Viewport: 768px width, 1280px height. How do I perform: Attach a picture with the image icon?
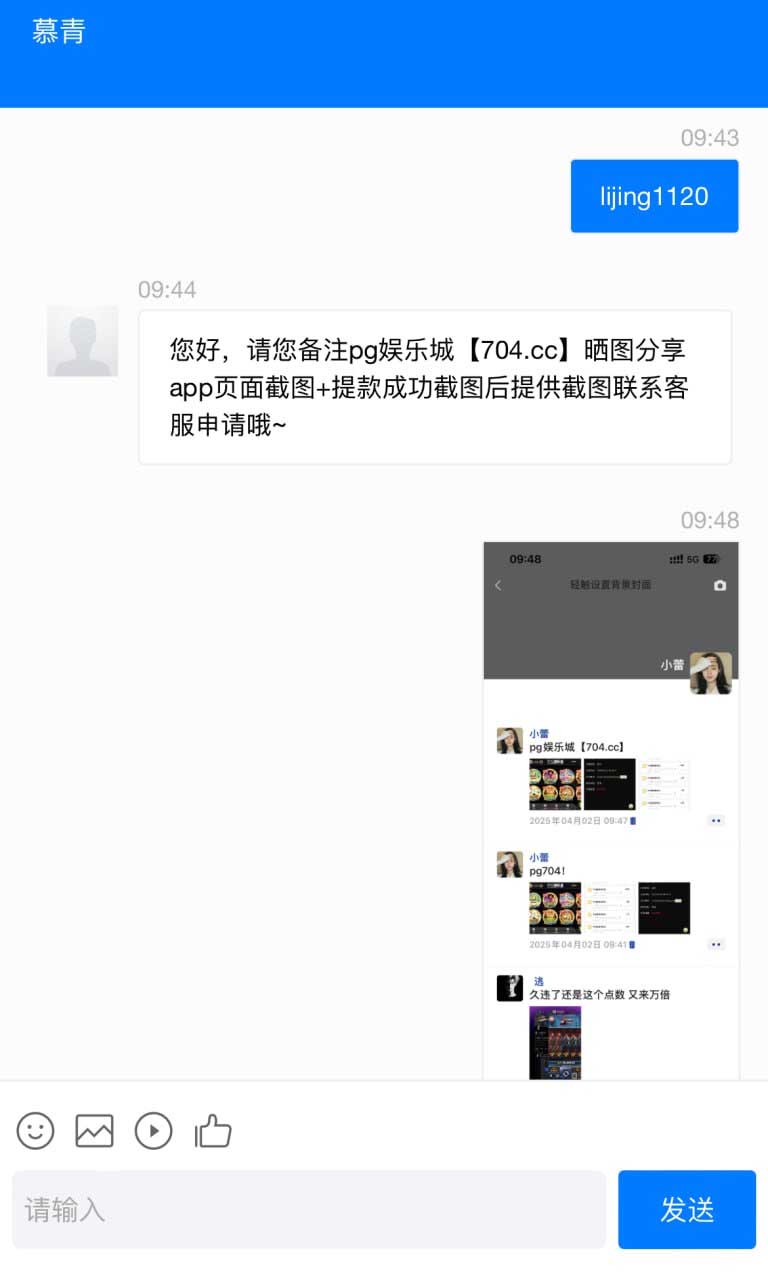tap(95, 1131)
